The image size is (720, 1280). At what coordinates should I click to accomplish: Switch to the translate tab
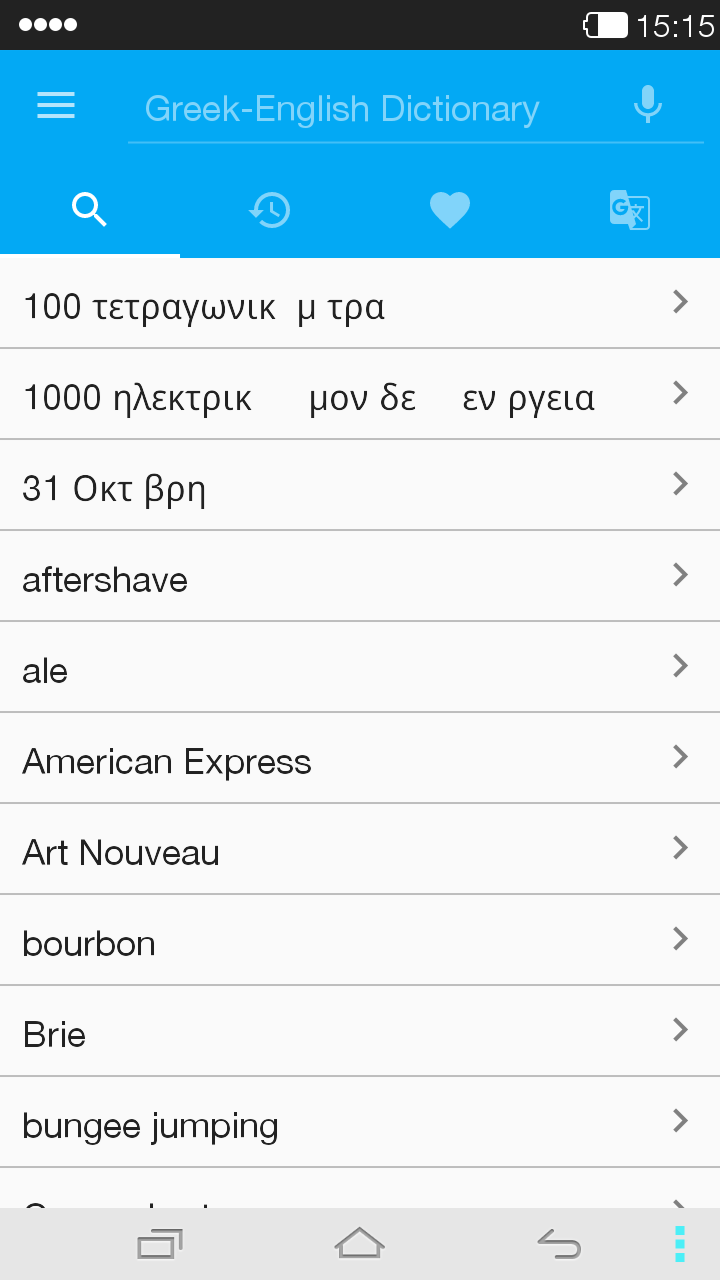[x=630, y=210]
